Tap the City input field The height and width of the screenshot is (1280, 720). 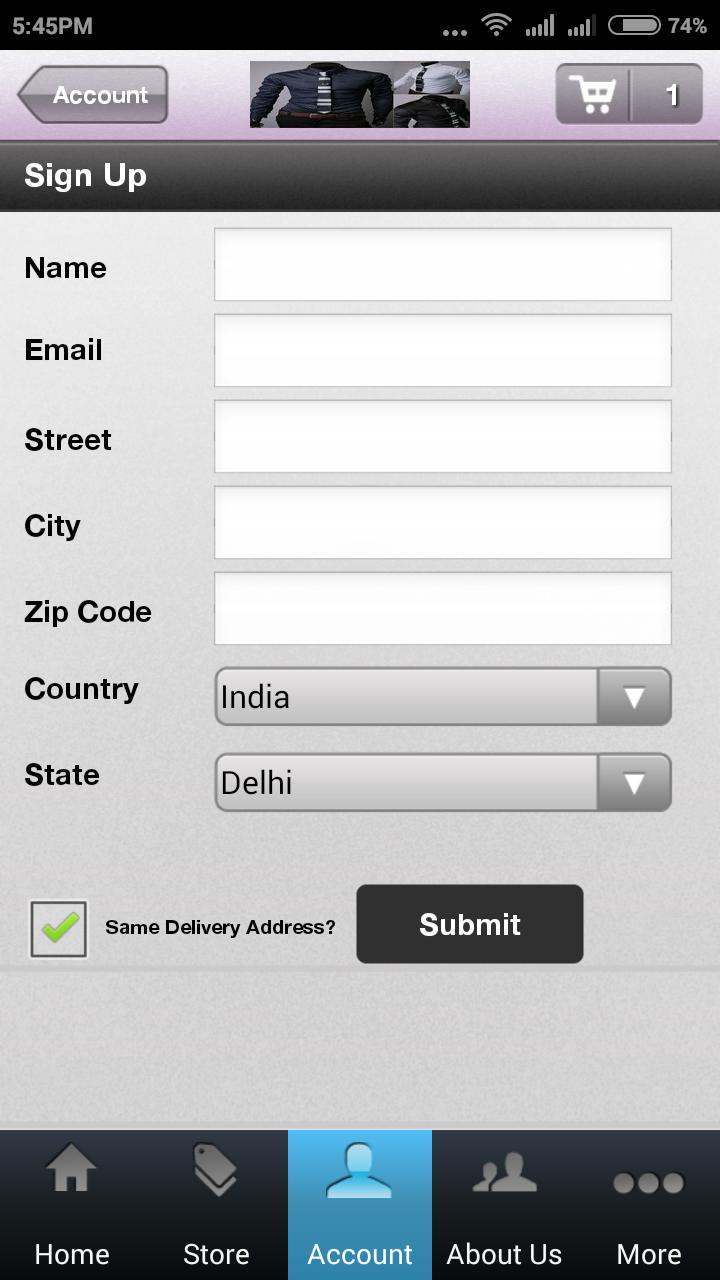click(442, 522)
